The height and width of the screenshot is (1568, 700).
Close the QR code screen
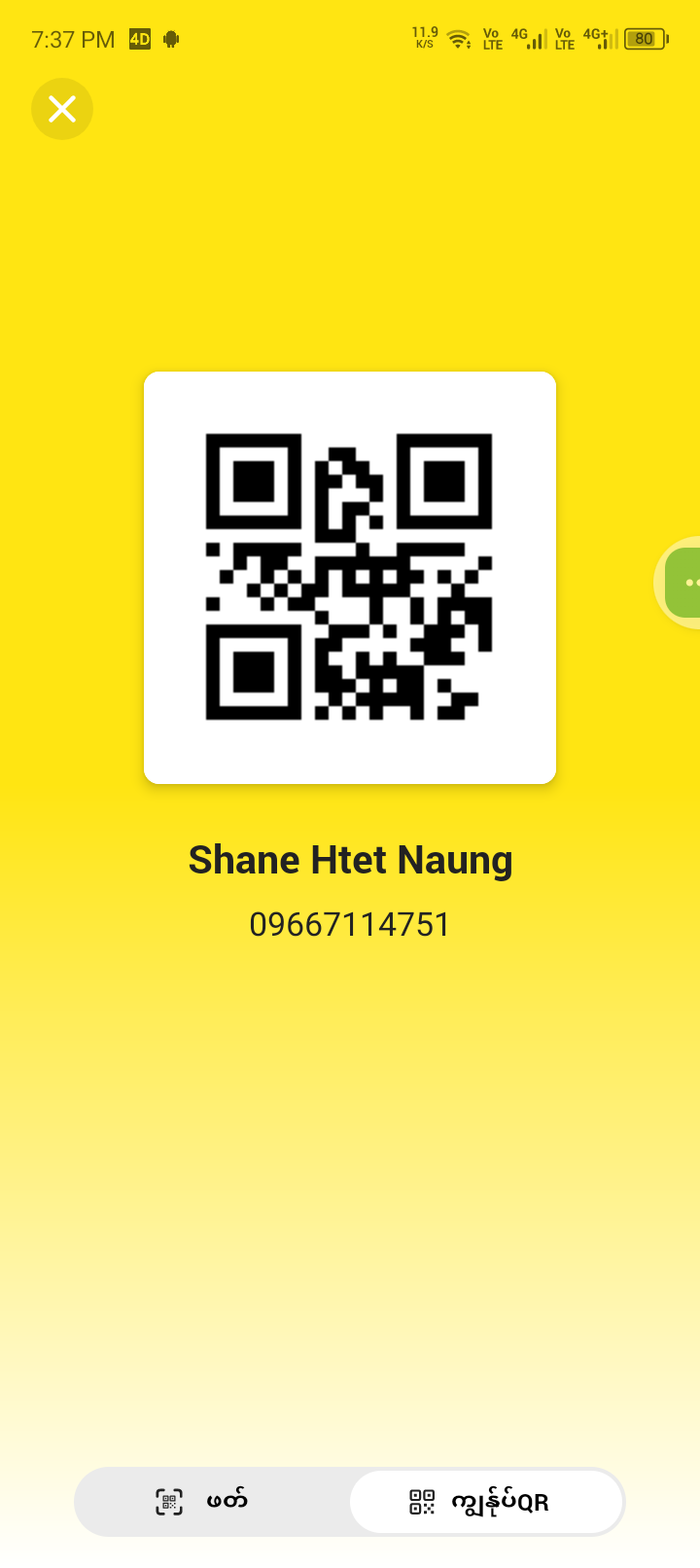(62, 109)
